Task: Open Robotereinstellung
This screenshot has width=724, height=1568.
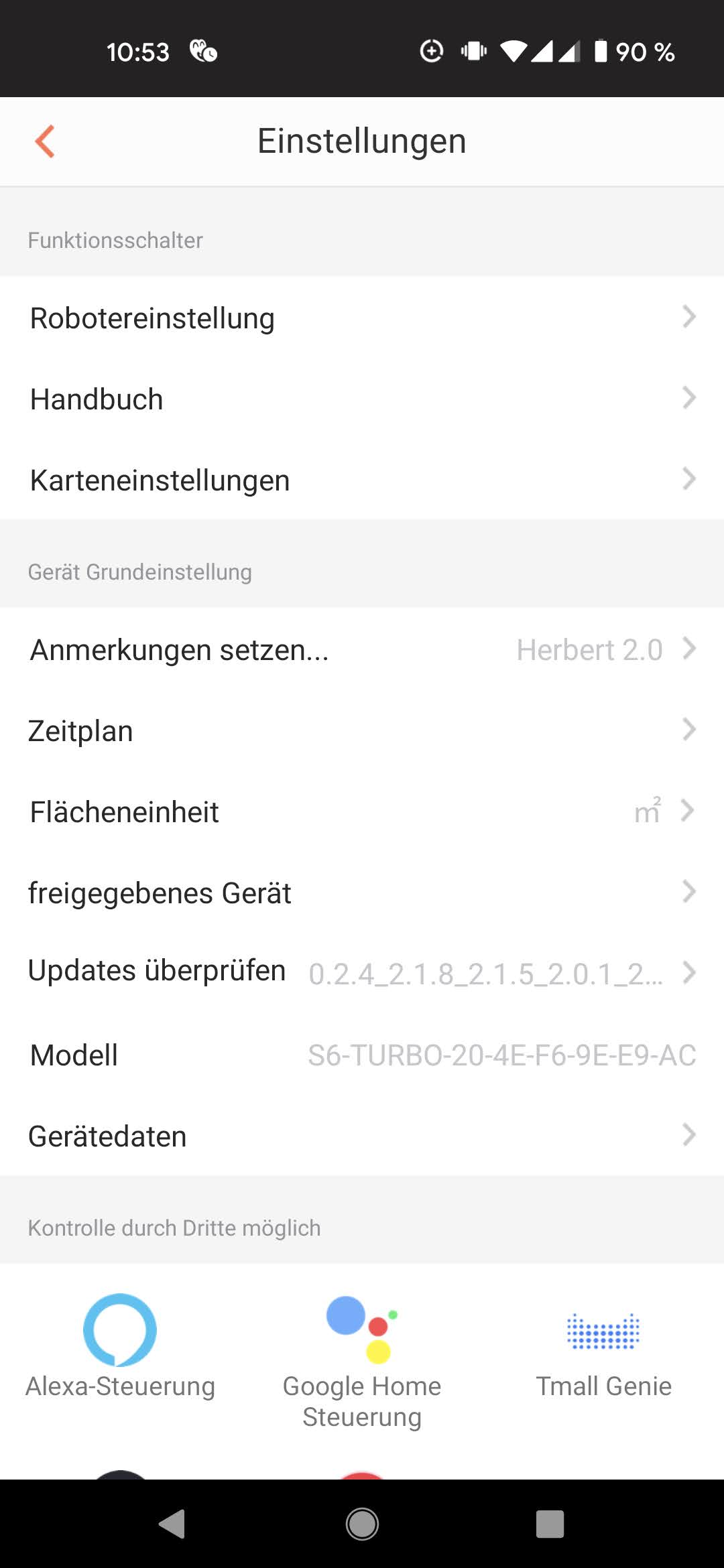Action: (362, 318)
